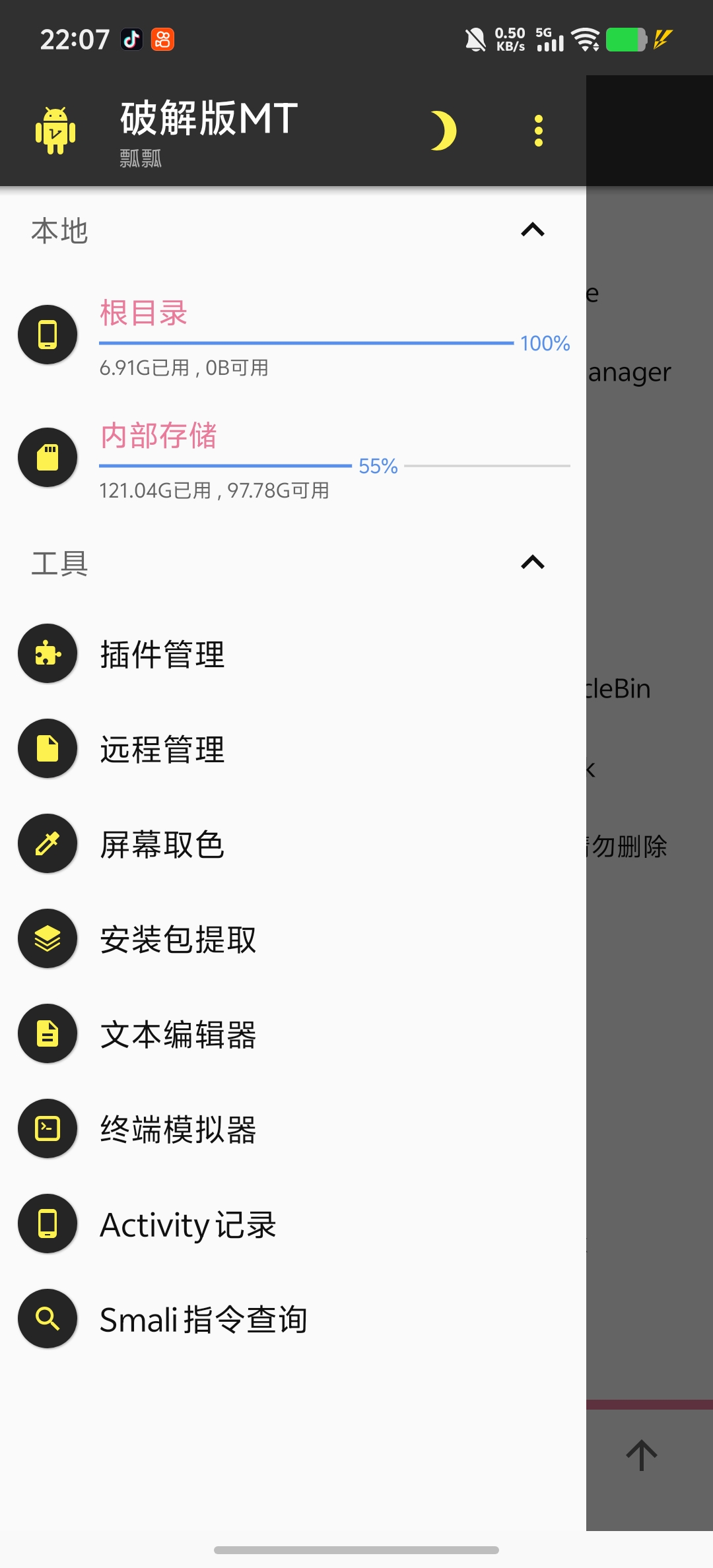Launch 屏幕取色 color picker
The image size is (713, 1568).
point(293,843)
